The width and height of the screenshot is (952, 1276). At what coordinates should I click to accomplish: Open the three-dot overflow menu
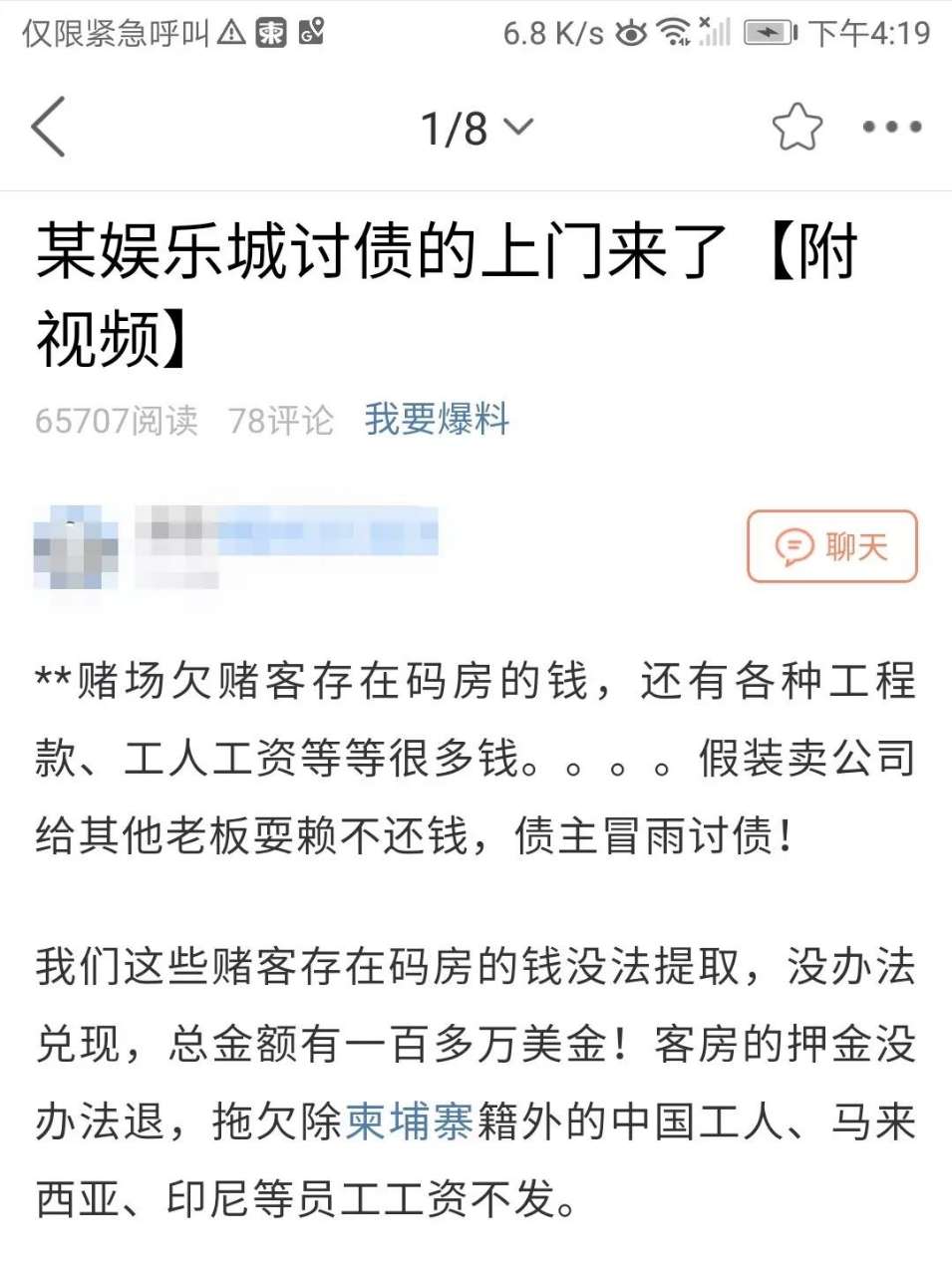[x=891, y=127]
